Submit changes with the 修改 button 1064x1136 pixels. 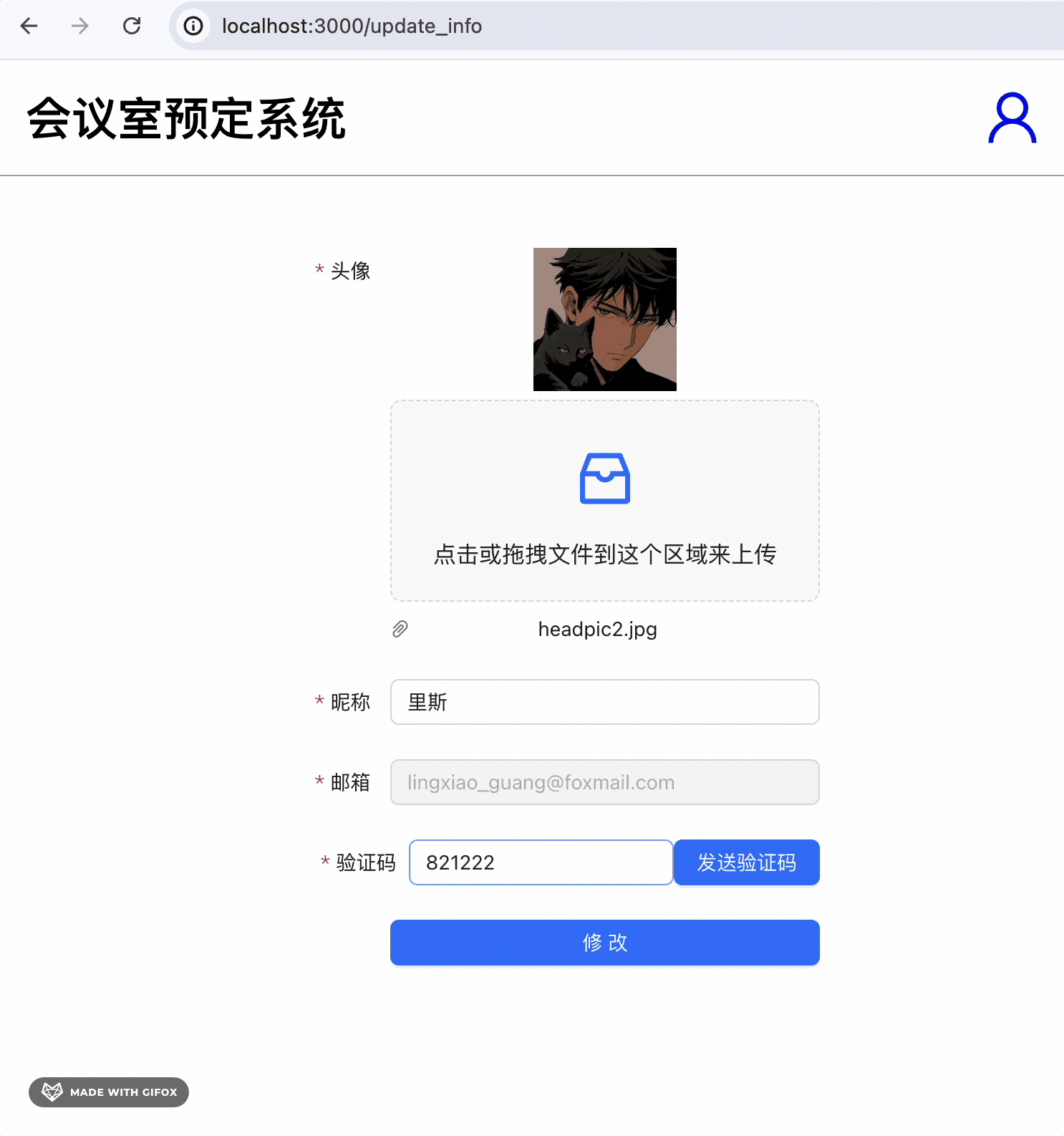(604, 943)
